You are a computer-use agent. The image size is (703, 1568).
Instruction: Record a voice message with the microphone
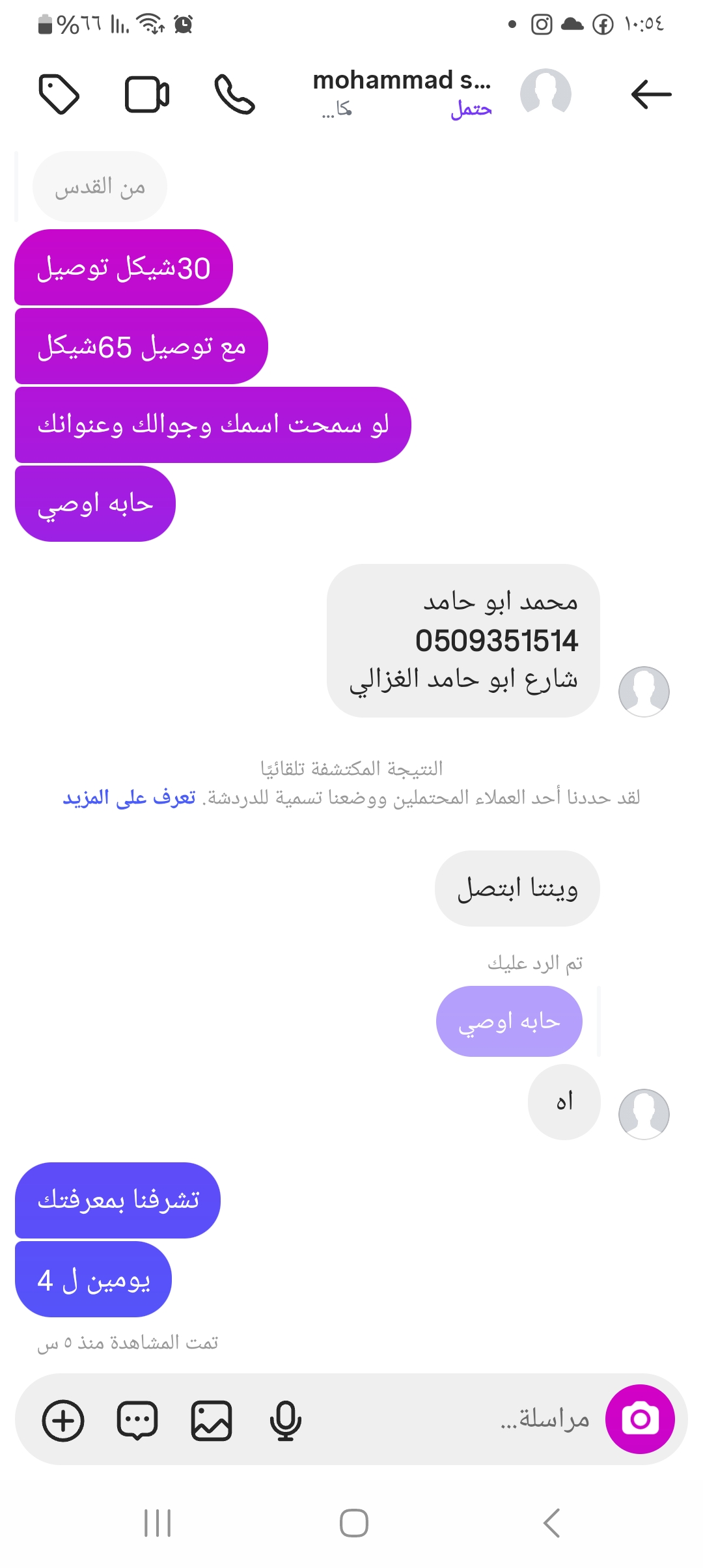(285, 1420)
